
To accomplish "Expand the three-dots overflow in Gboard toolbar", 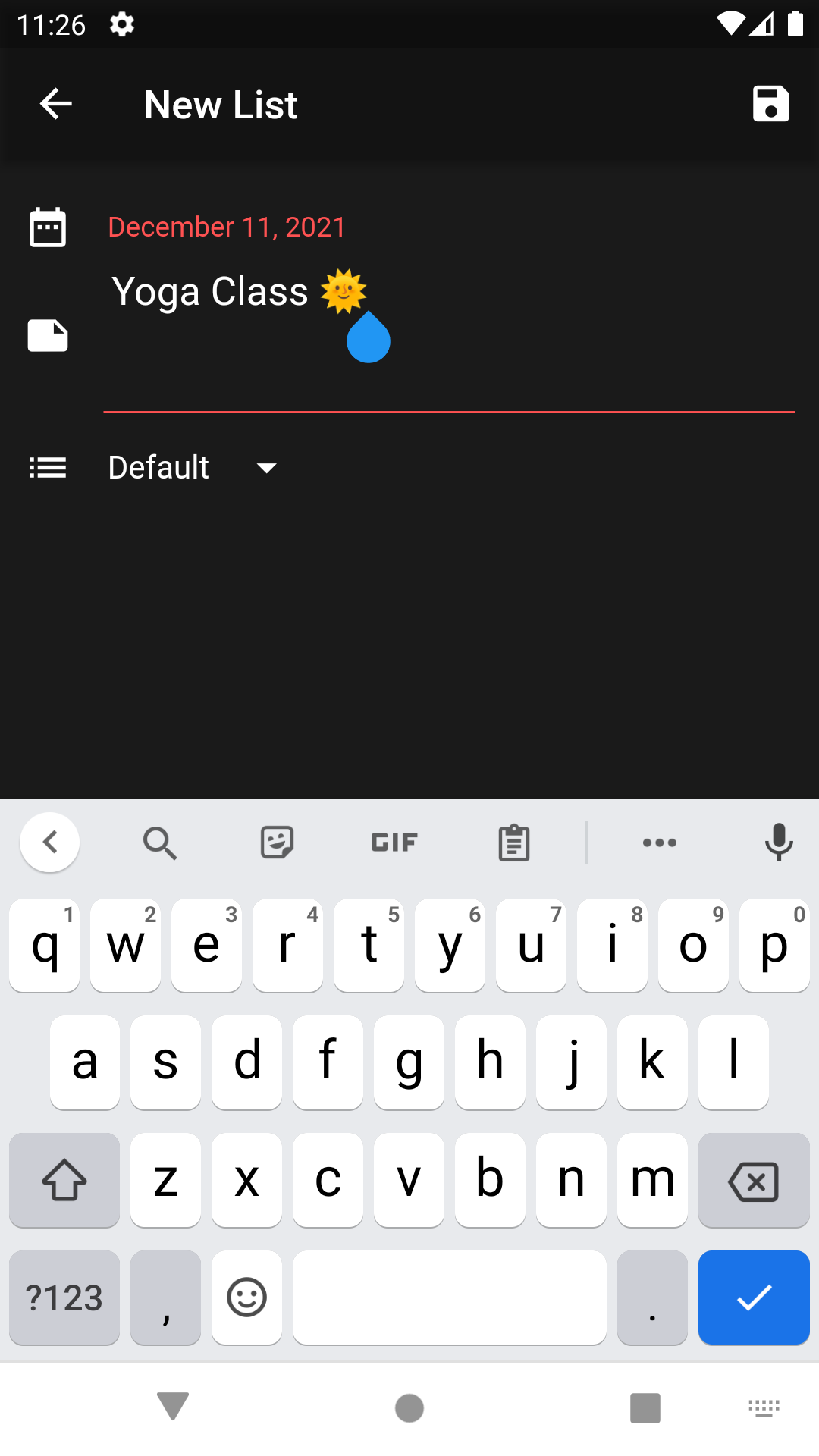I will tap(659, 842).
